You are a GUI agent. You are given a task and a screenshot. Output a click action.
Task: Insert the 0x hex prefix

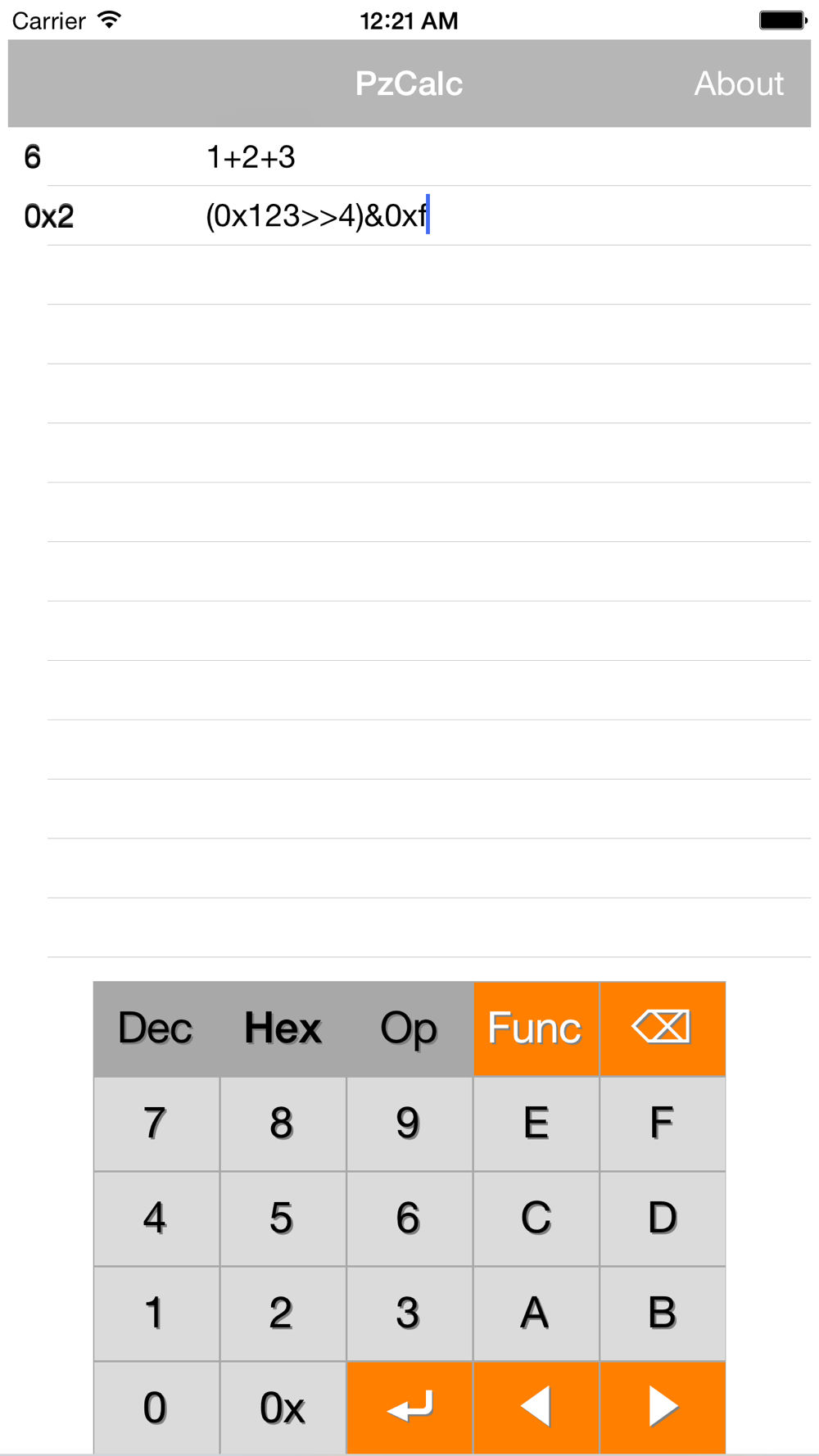coord(283,1409)
